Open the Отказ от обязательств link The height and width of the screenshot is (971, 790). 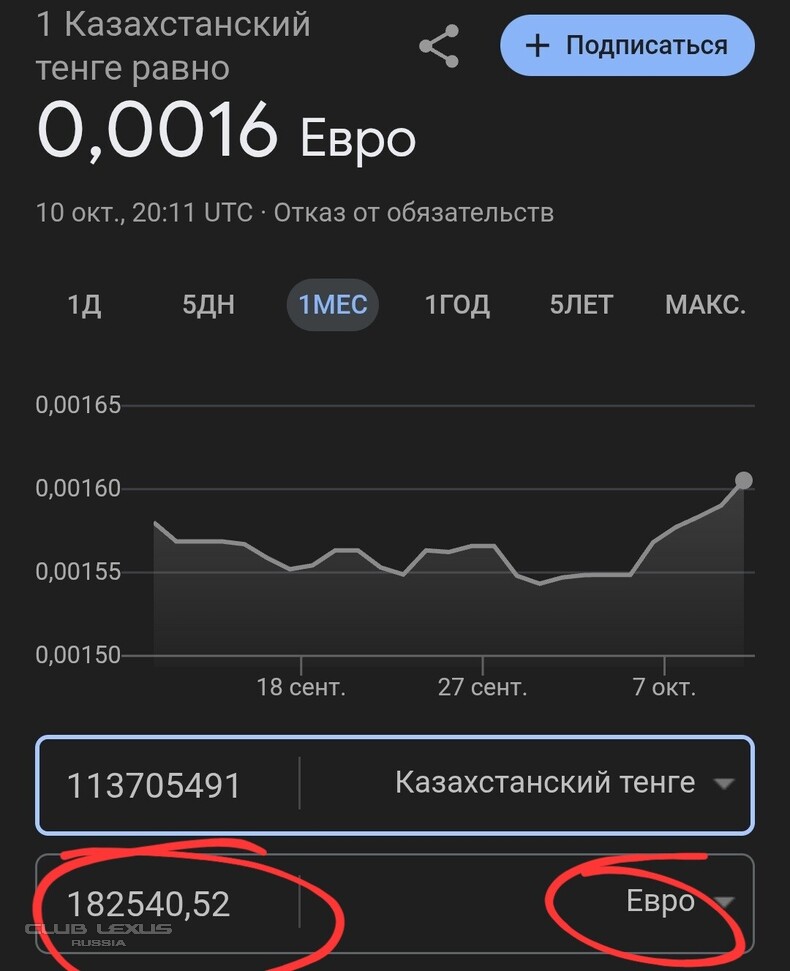(x=413, y=212)
